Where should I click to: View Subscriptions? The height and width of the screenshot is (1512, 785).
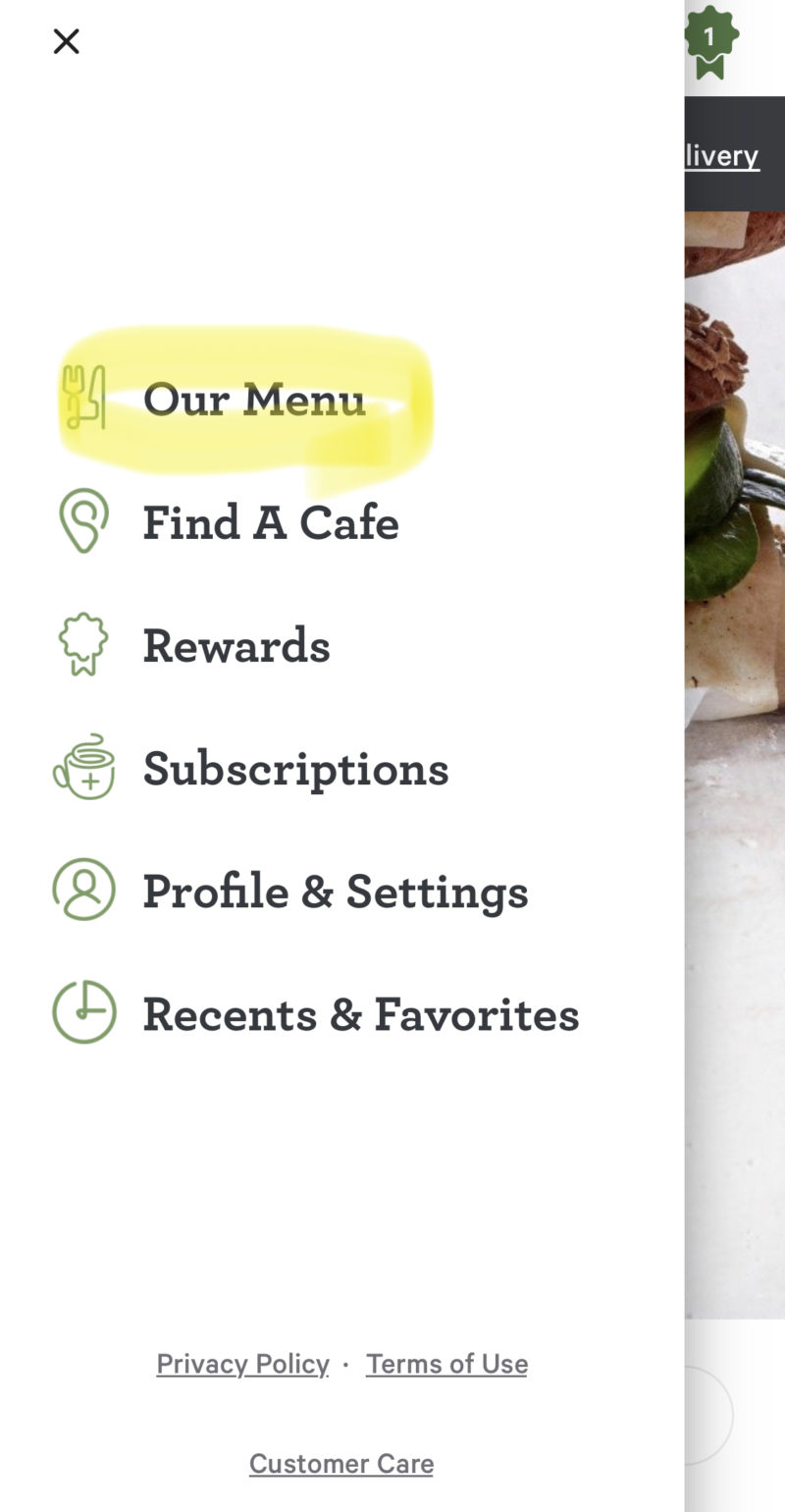click(295, 768)
